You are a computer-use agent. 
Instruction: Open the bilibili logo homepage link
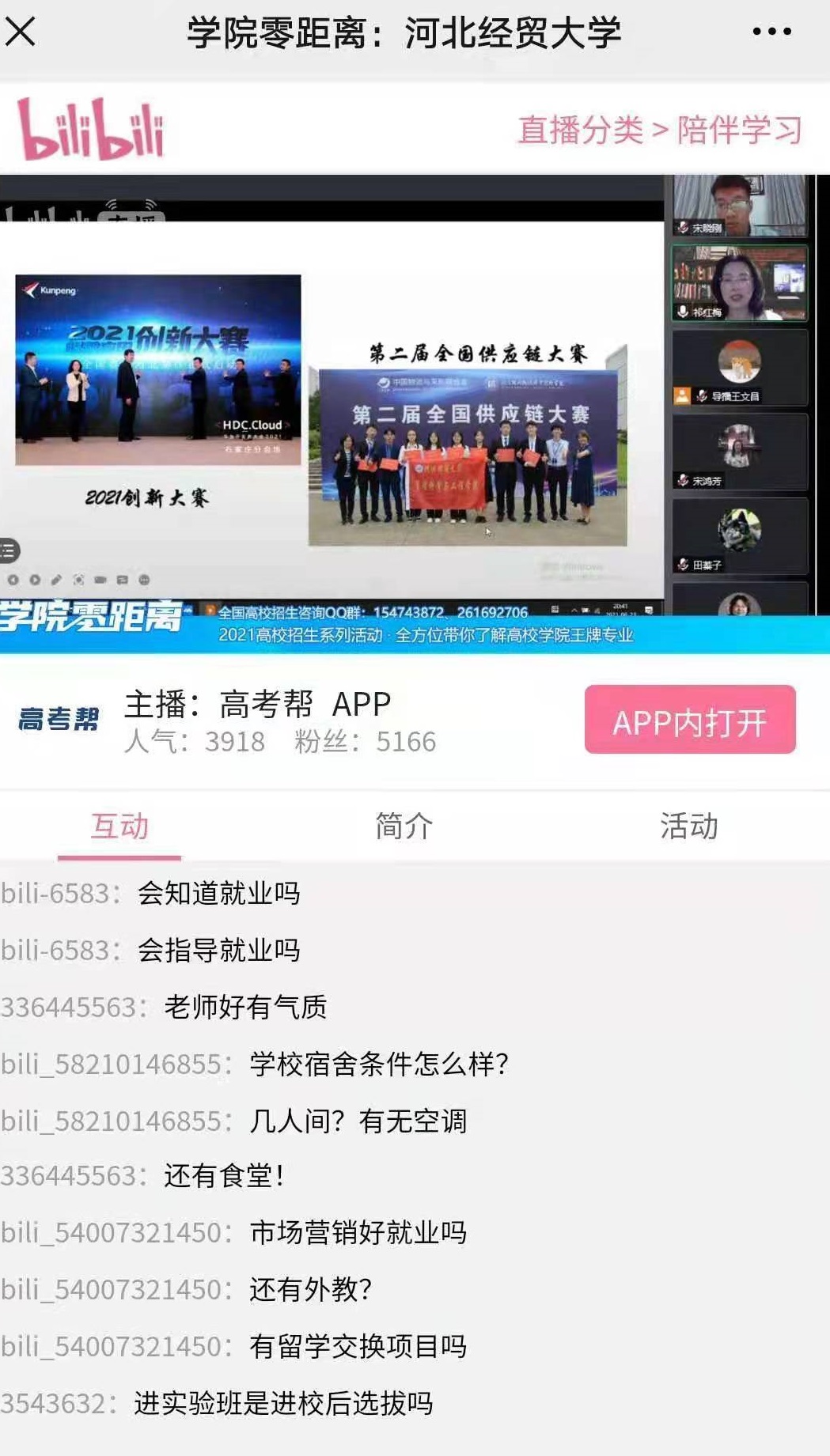(91, 129)
